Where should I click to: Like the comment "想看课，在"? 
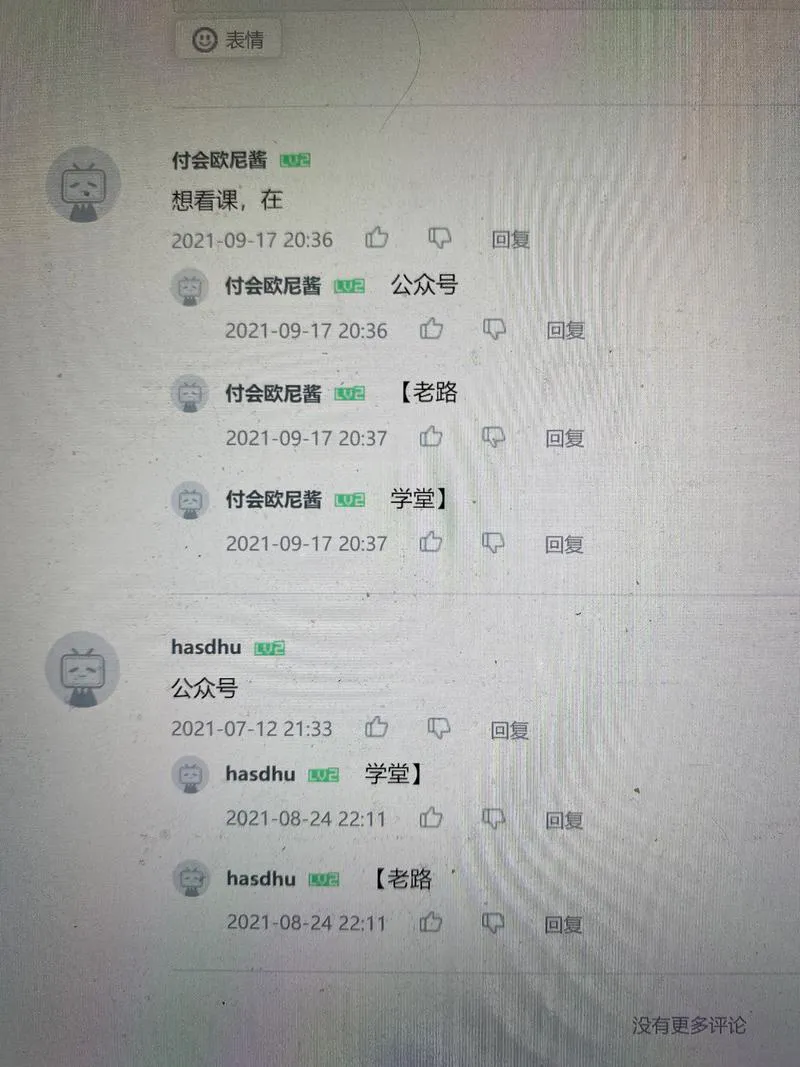[377, 238]
